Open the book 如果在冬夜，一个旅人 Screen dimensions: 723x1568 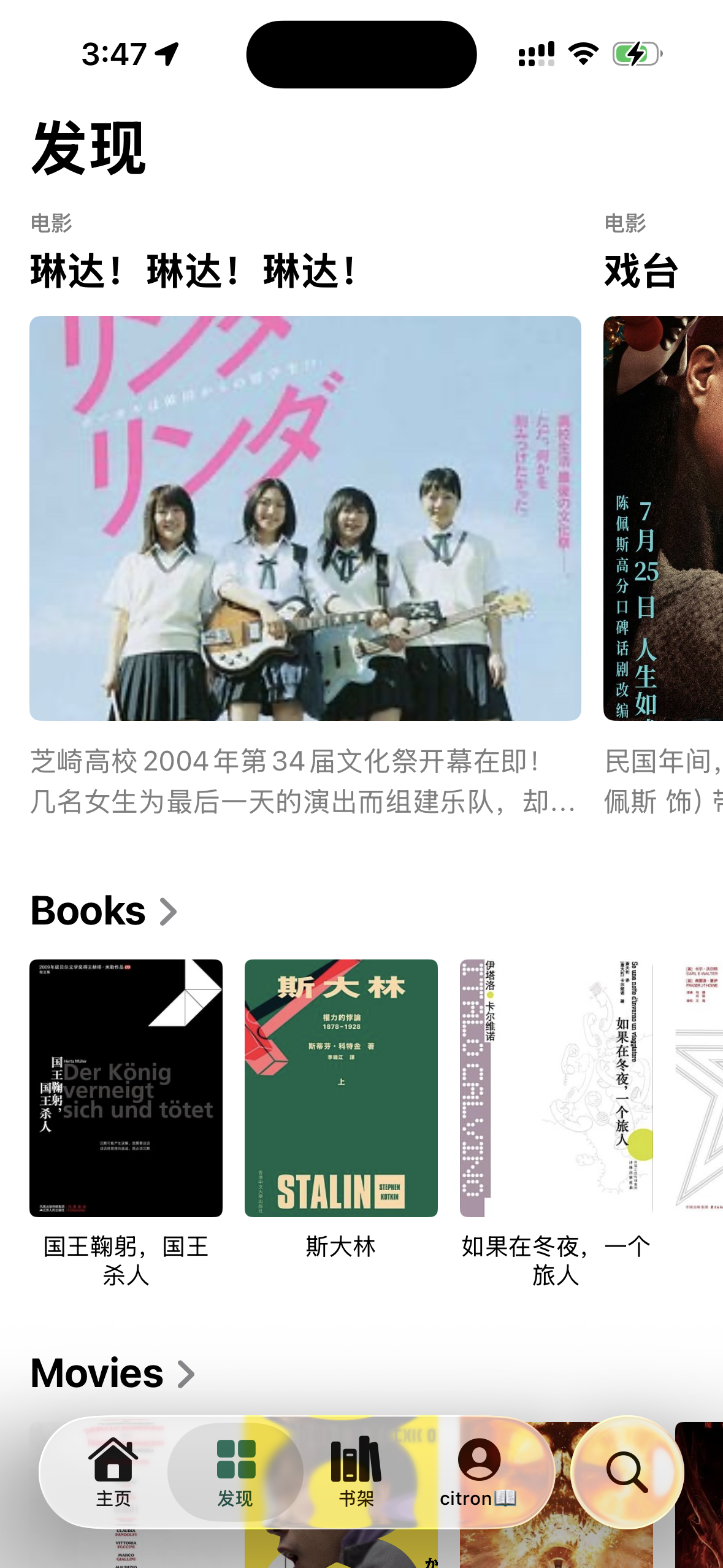[x=556, y=1088]
